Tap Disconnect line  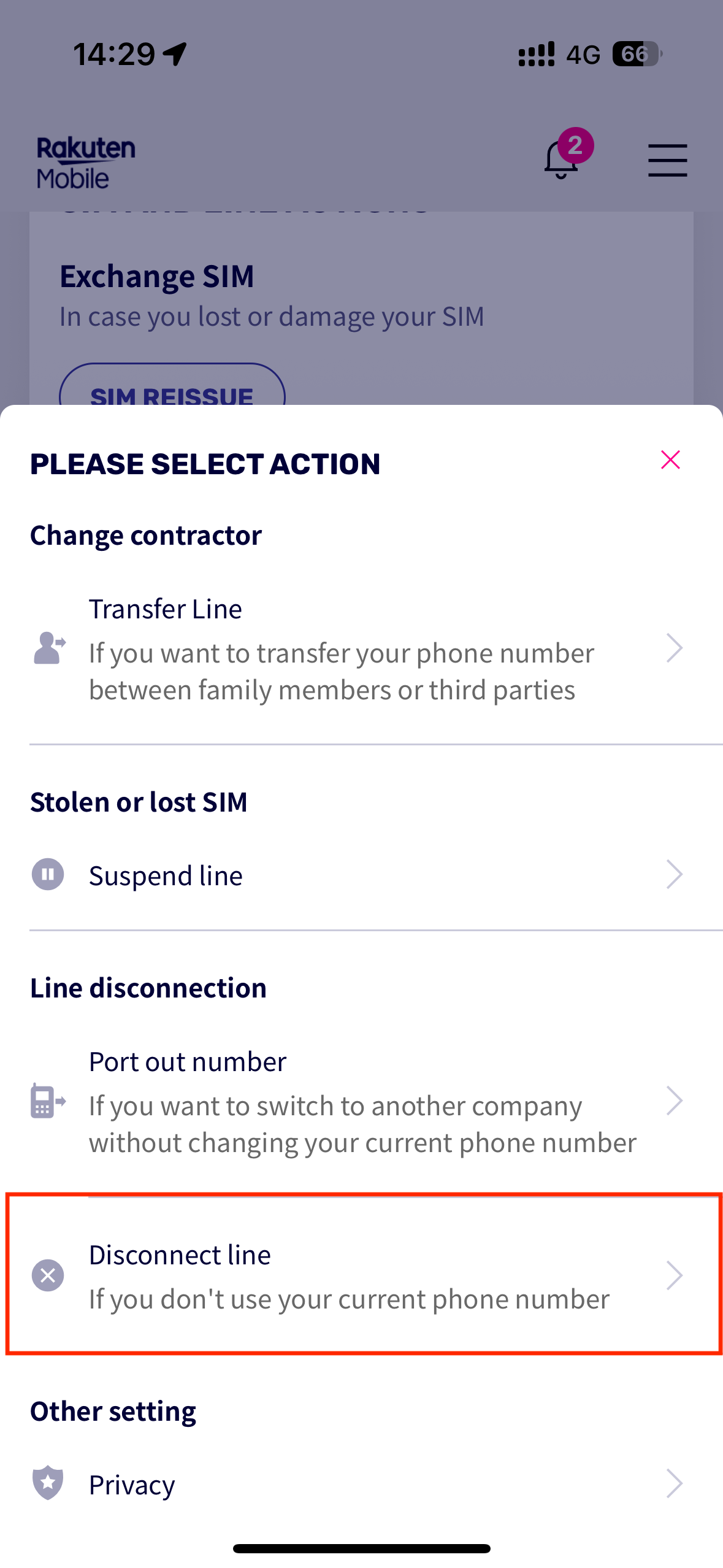(362, 1275)
